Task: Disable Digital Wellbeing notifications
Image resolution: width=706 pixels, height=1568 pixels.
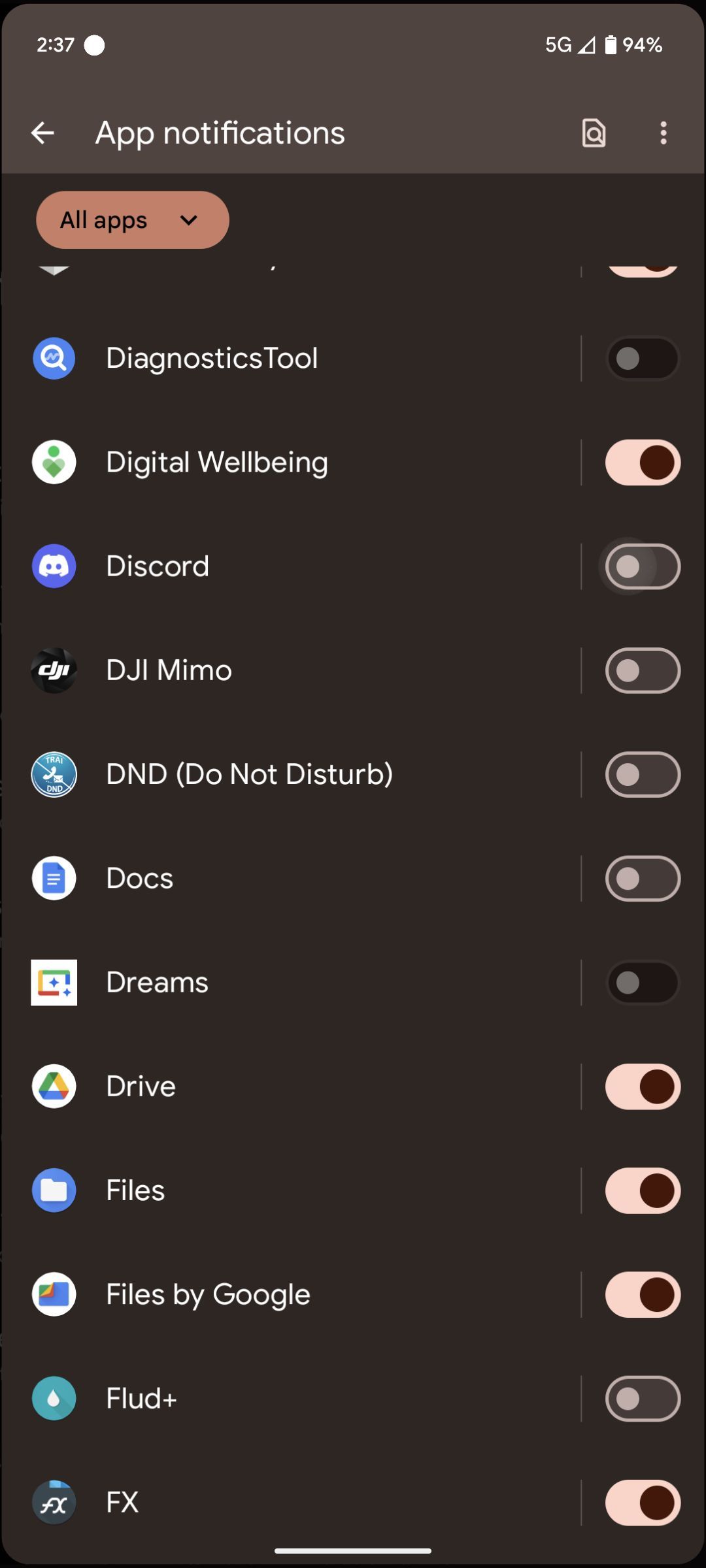Action: (x=643, y=461)
